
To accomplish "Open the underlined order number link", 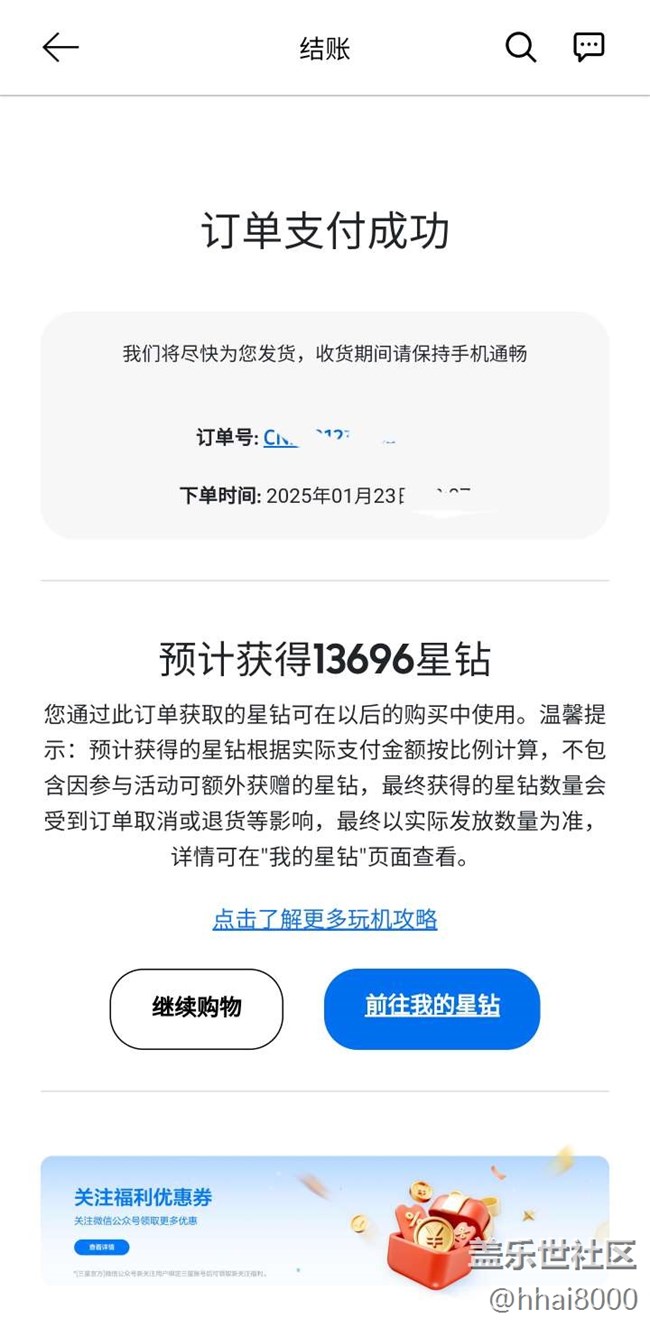I will [x=330, y=438].
